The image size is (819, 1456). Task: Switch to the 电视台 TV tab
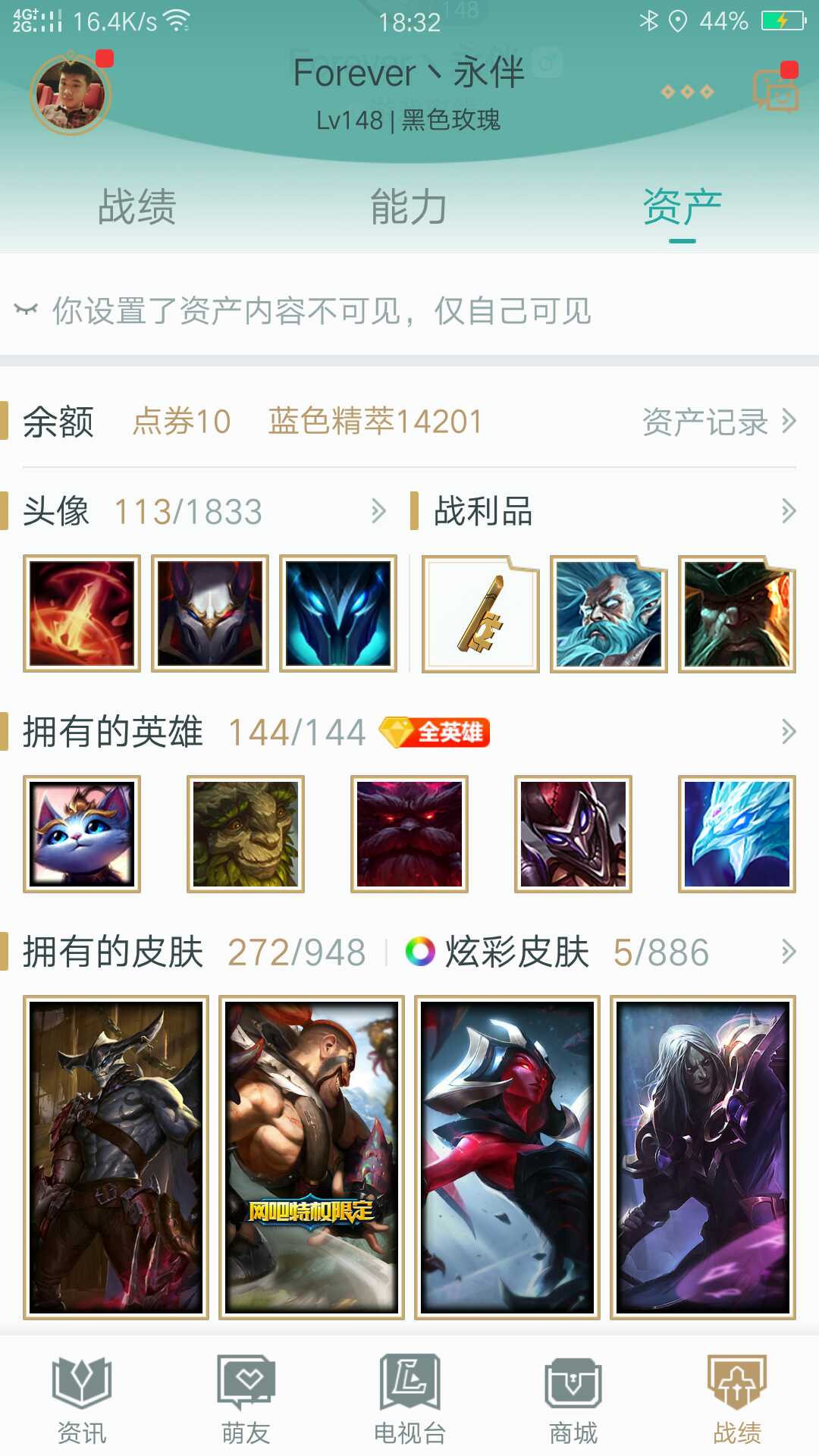(409, 1399)
